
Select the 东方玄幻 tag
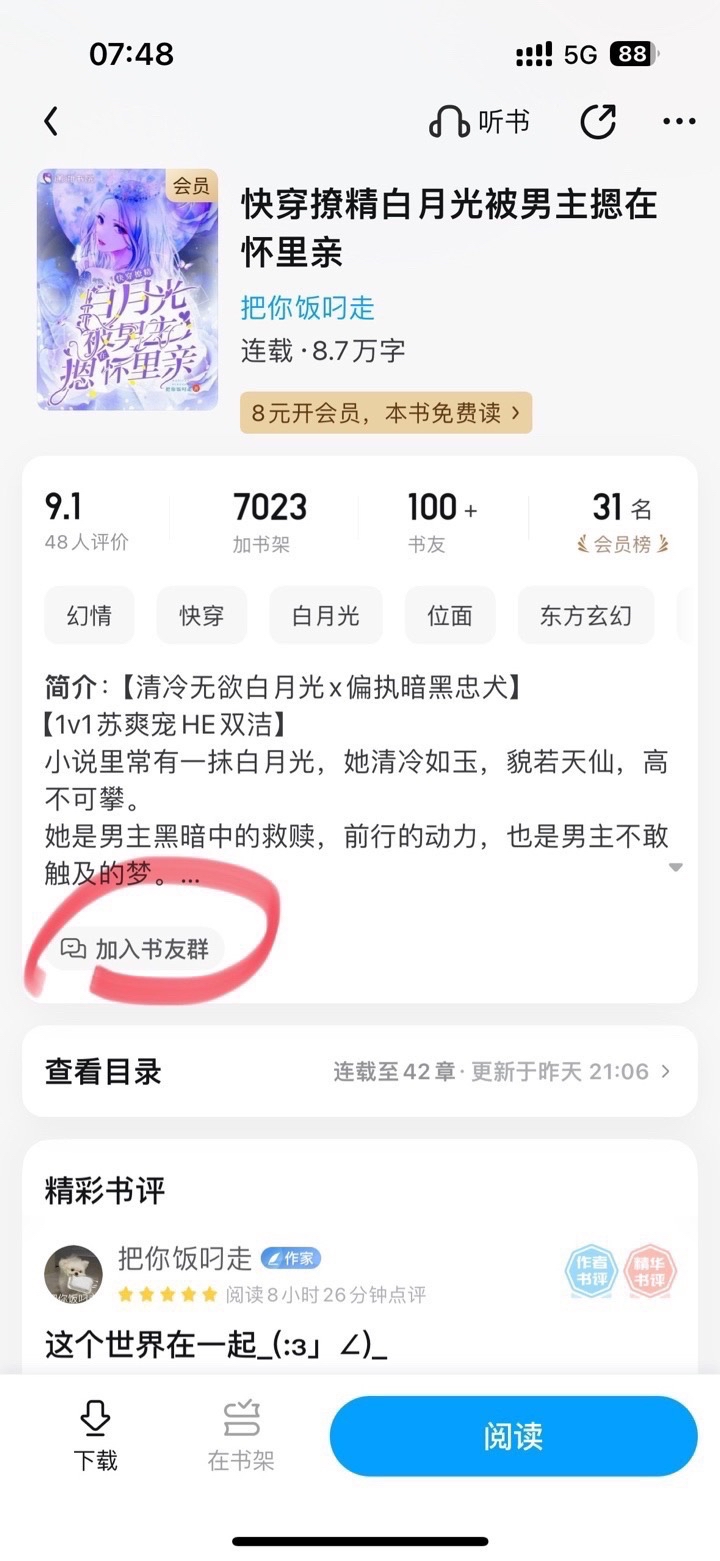[586, 615]
